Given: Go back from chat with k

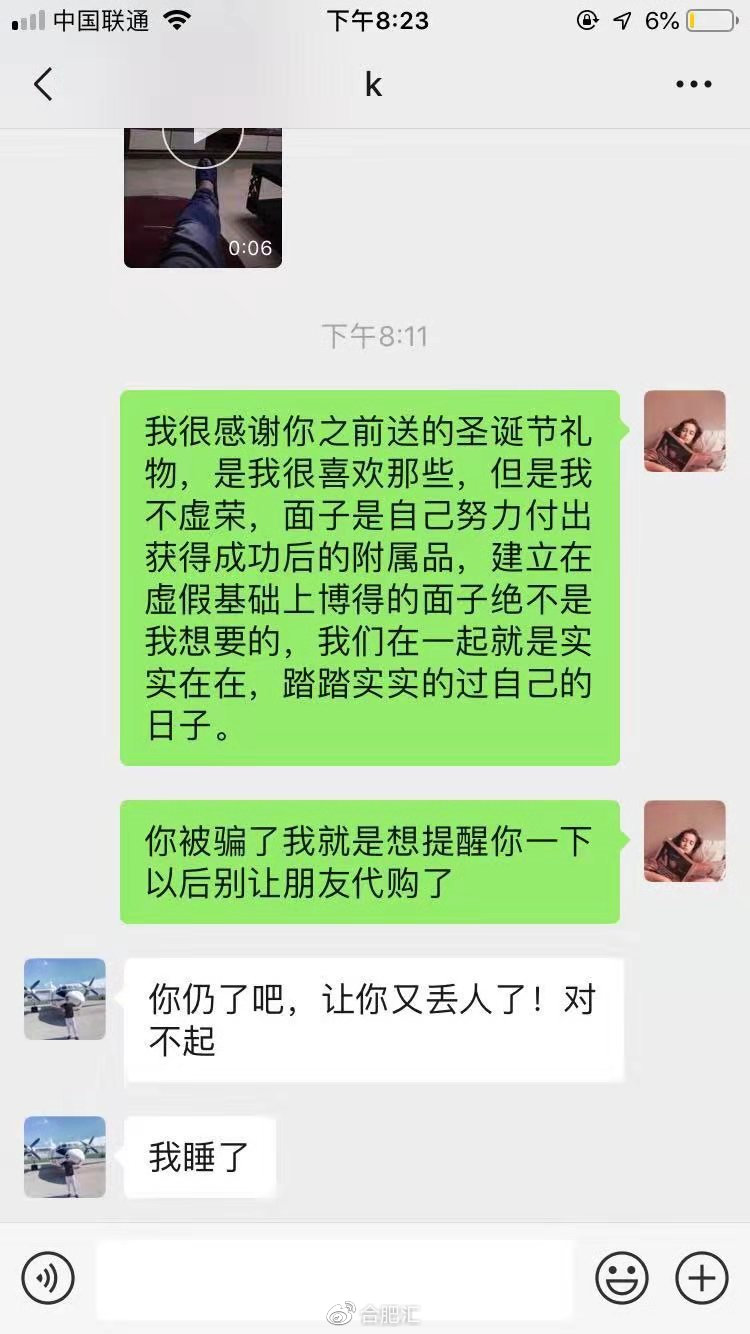Looking at the screenshot, I should click(x=43, y=85).
